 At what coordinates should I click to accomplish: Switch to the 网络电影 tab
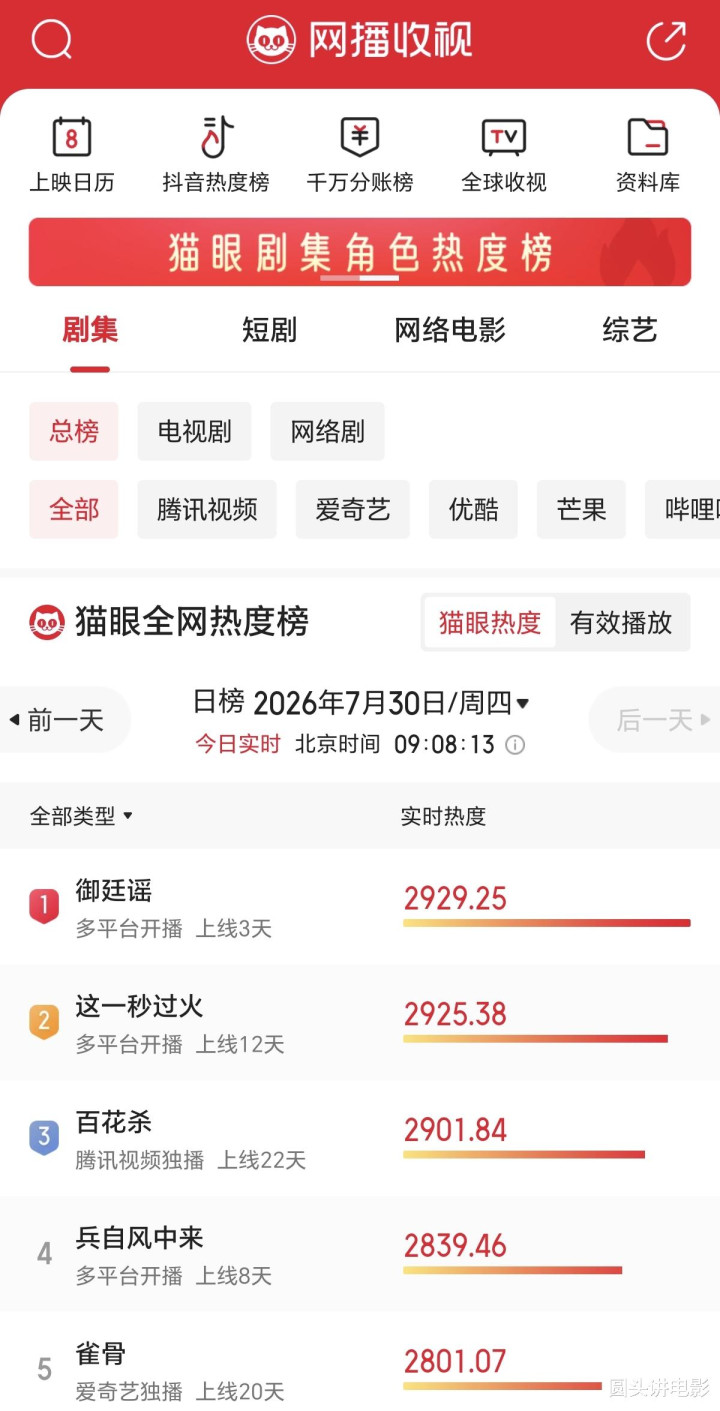pos(450,330)
